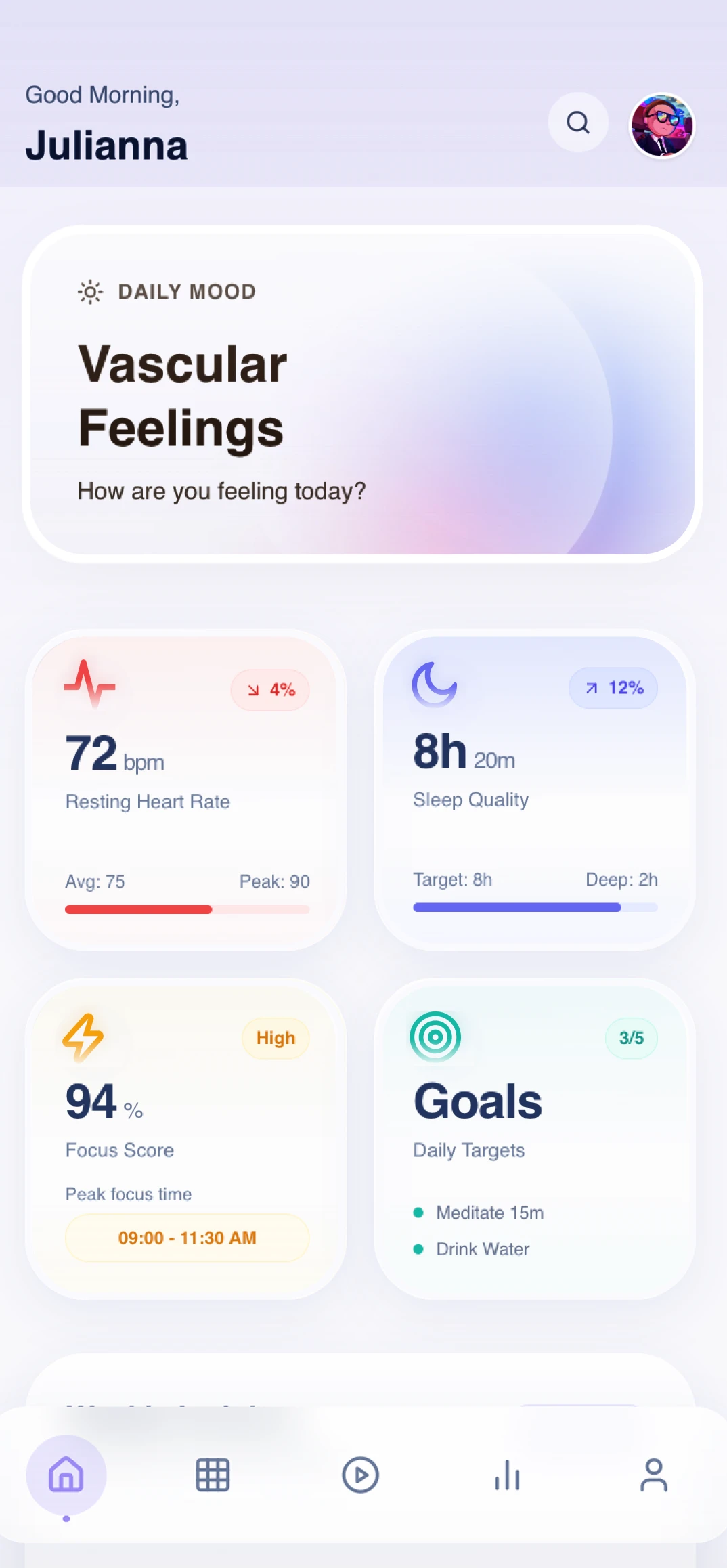Switch to the grid tab
Screen dimensions: 727x1568
[213, 1475]
